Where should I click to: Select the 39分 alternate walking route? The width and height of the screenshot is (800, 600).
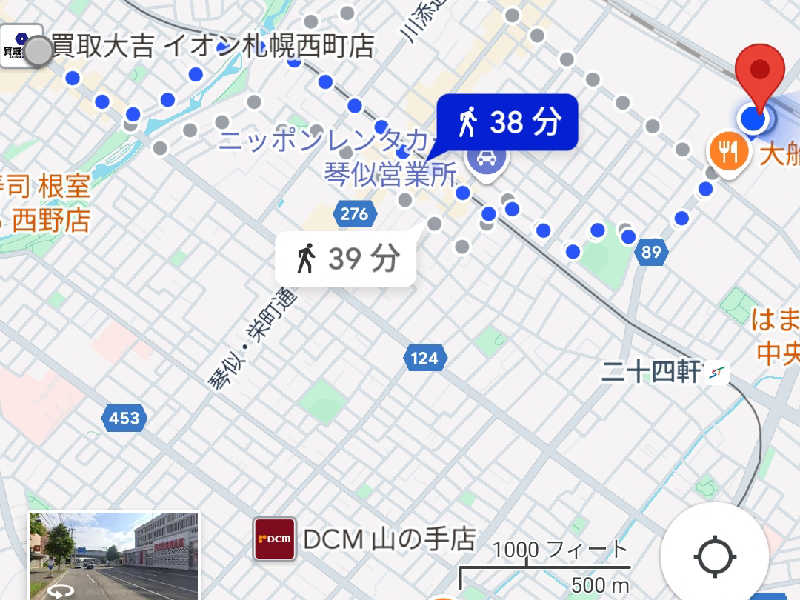tap(346, 260)
